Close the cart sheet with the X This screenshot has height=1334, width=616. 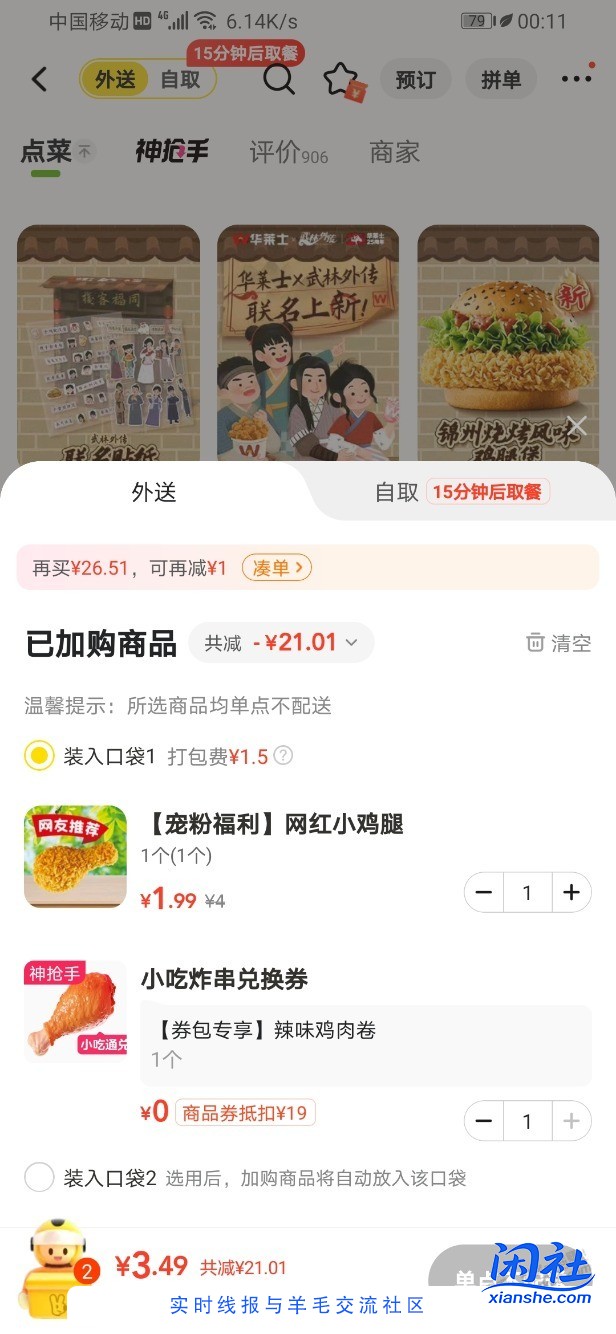pyautogui.click(x=576, y=425)
